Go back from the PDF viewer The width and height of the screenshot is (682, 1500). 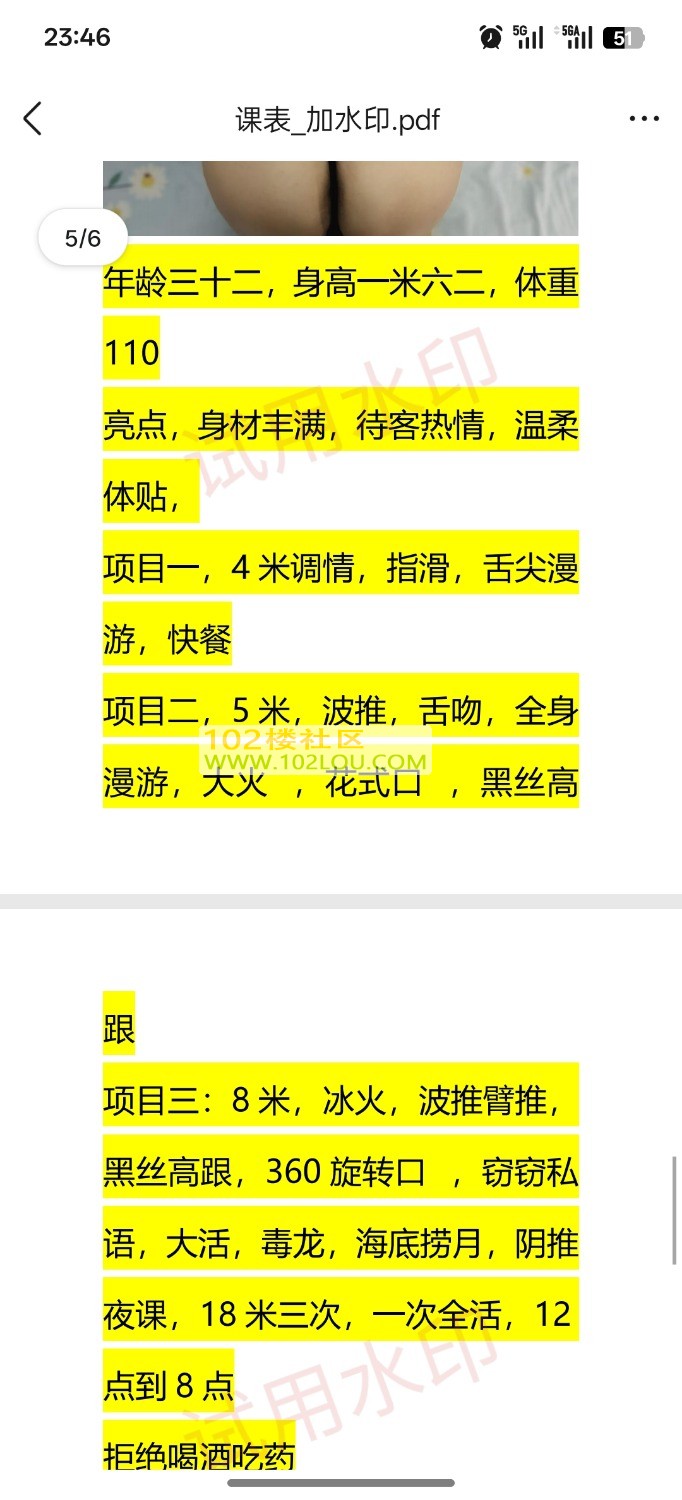click(x=33, y=119)
